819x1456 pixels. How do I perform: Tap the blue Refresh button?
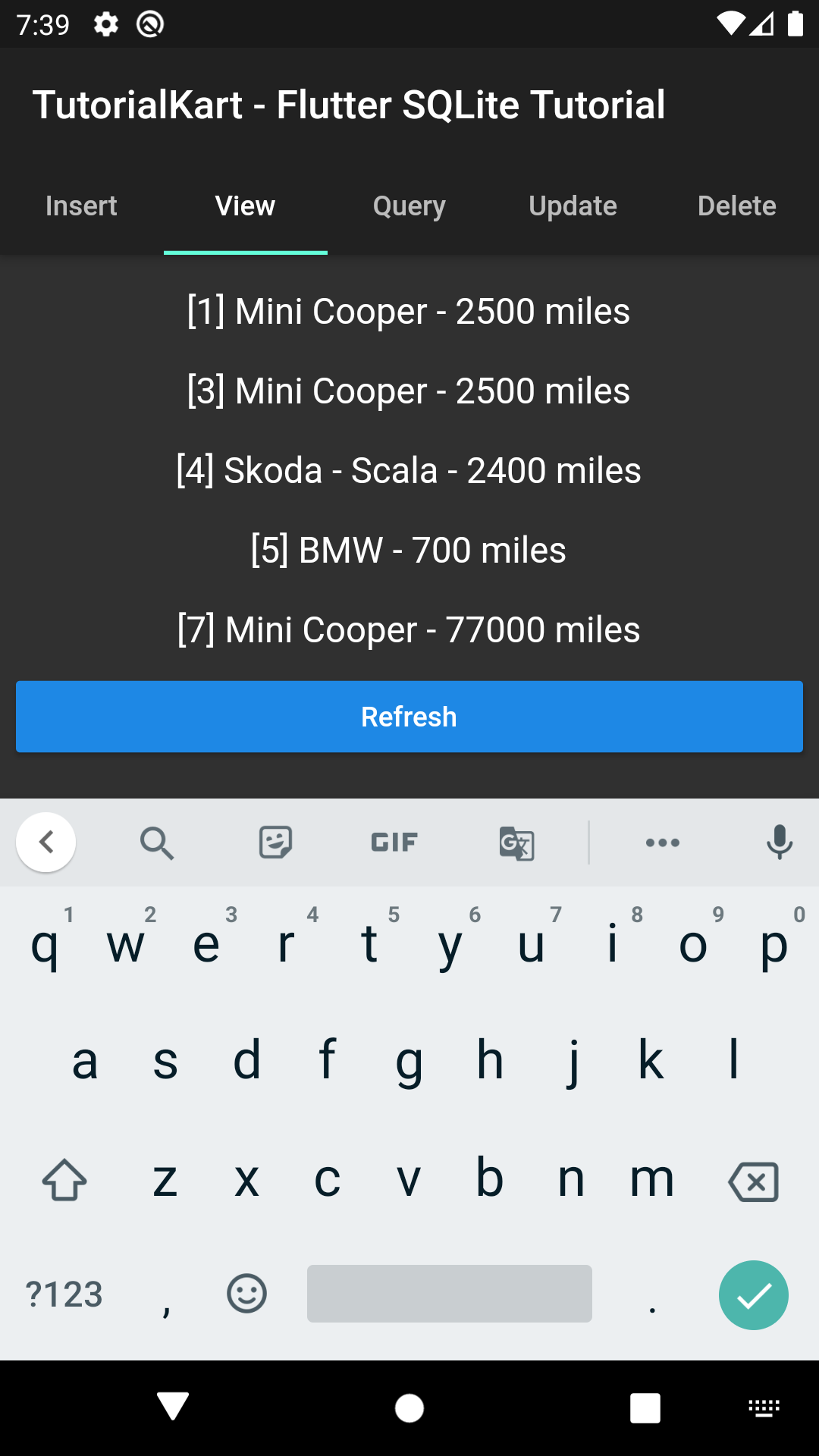[x=409, y=717]
